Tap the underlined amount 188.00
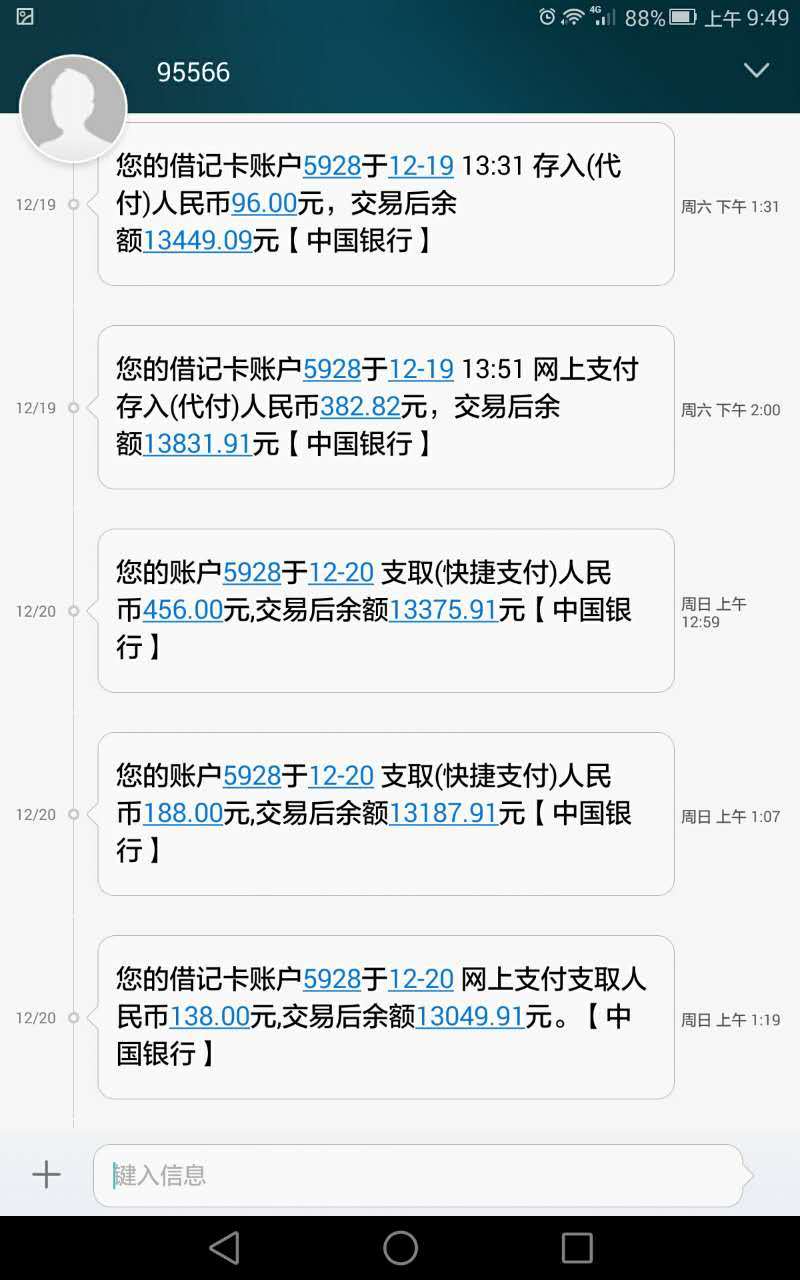 tap(183, 813)
